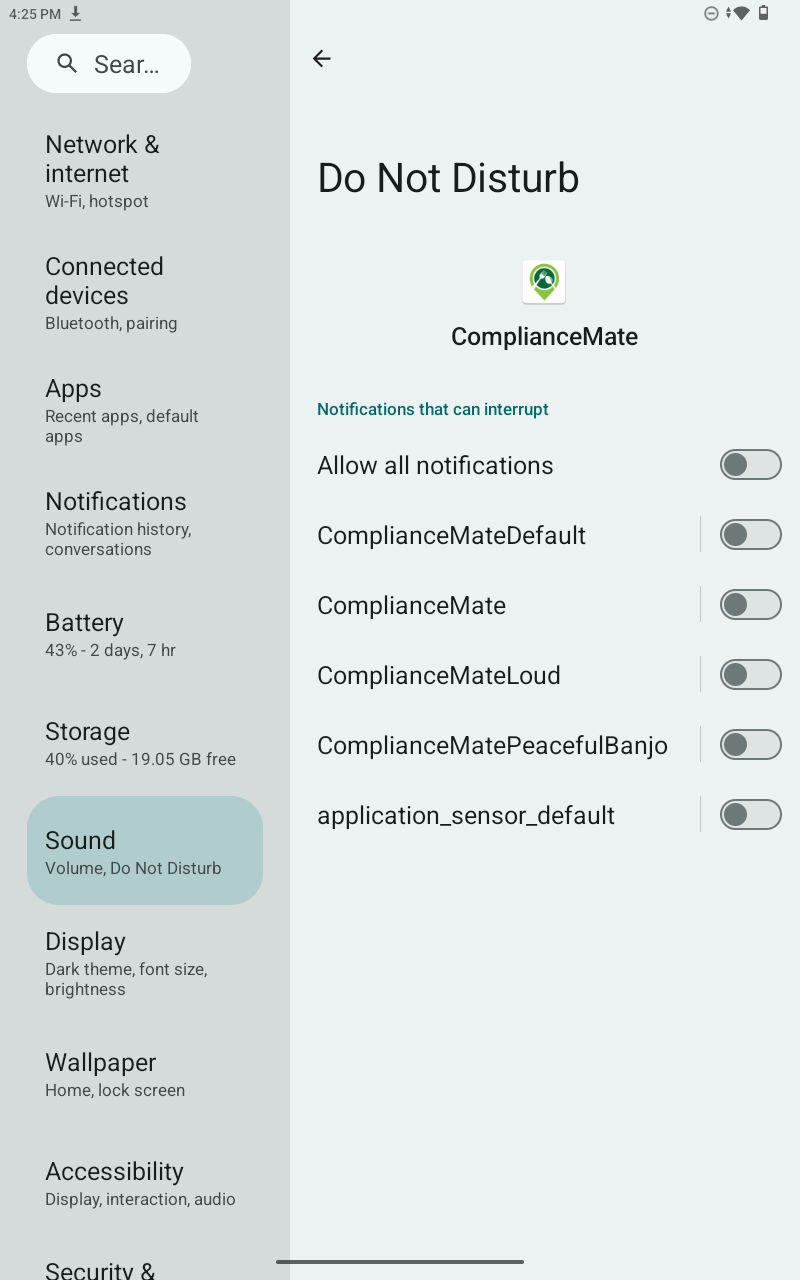Tap the Do Not Disturb status bar icon
The height and width of the screenshot is (1280, 800).
(x=709, y=13)
